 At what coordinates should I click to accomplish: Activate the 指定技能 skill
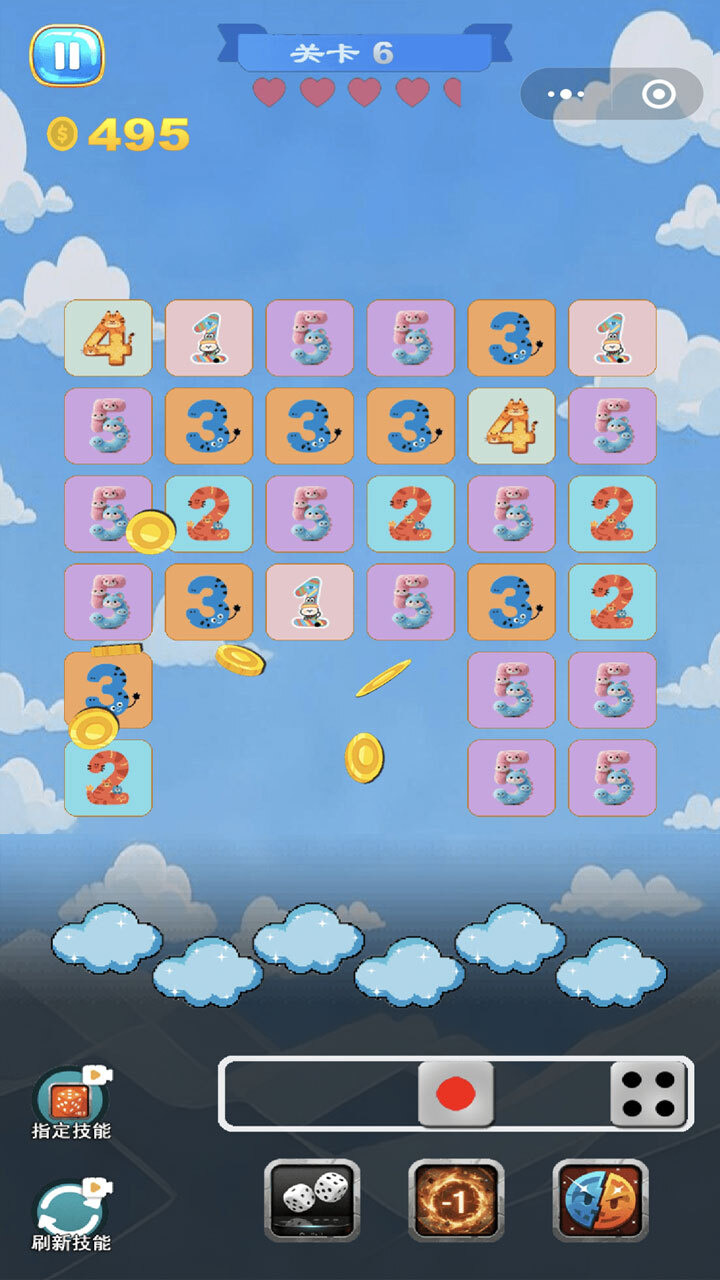[71, 1102]
